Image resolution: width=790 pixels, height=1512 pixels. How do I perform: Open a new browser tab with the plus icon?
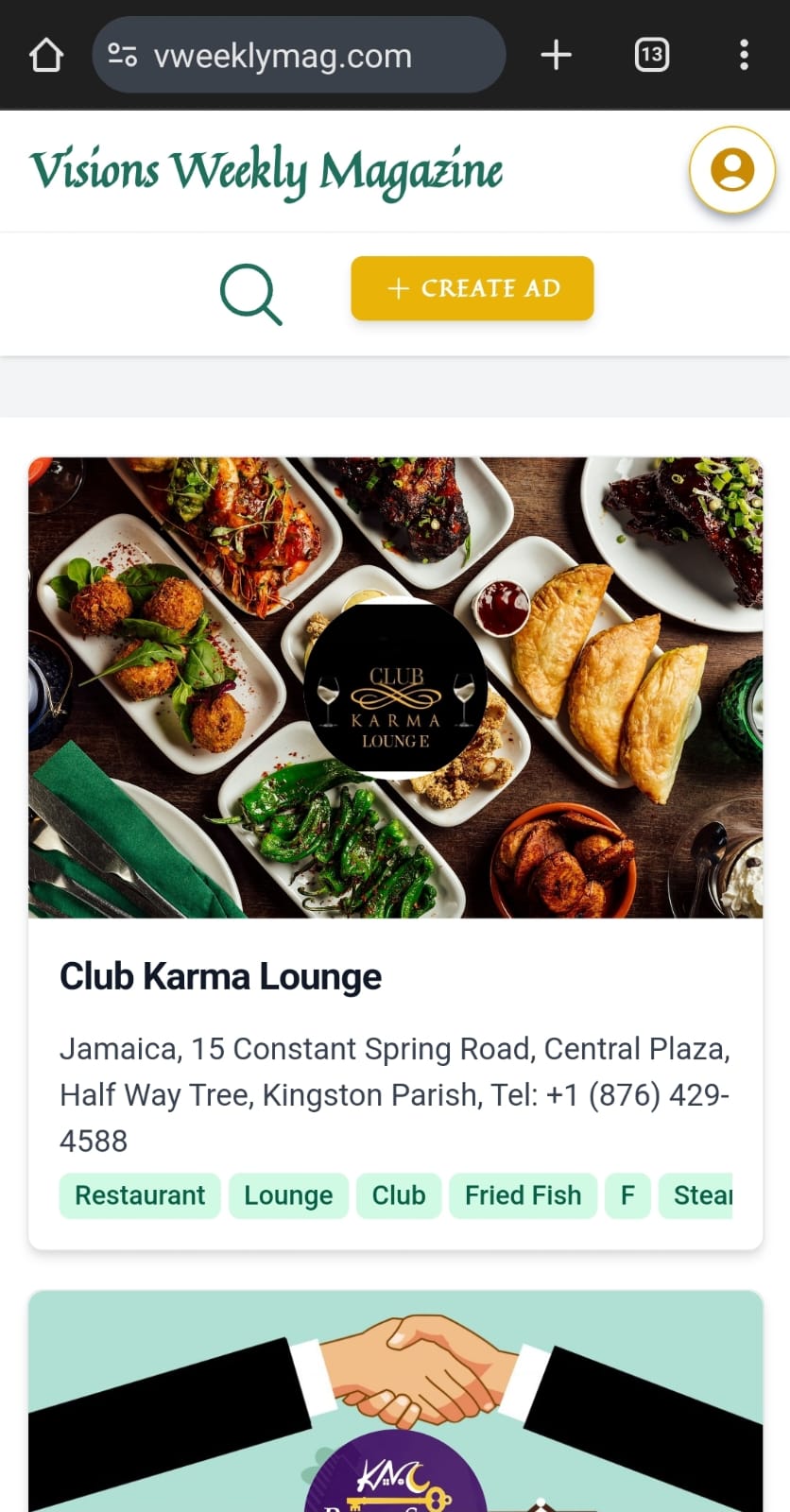pos(556,54)
